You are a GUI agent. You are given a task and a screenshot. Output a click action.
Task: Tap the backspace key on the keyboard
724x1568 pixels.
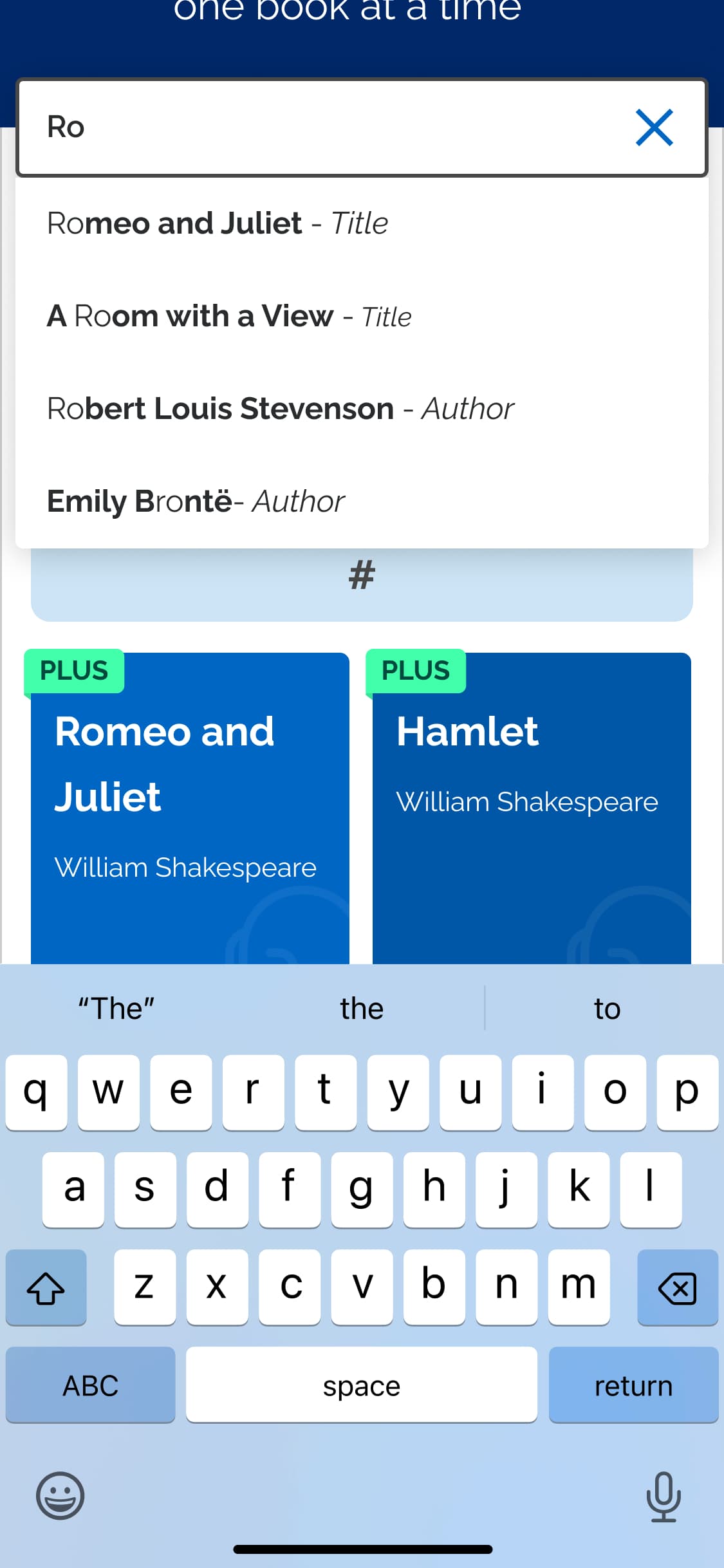click(x=677, y=1287)
